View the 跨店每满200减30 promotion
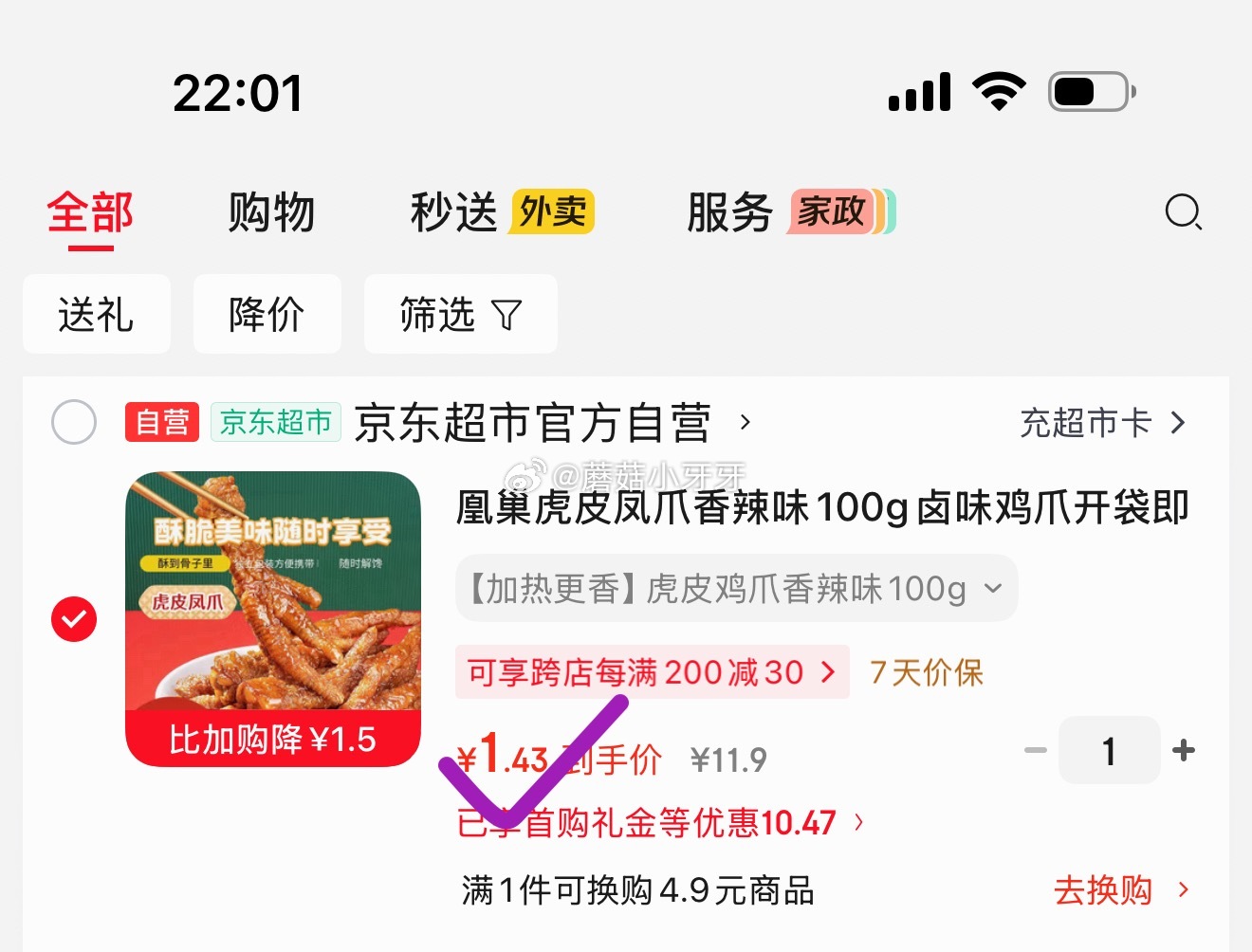The image size is (1252, 952). pyautogui.click(x=652, y=672)
